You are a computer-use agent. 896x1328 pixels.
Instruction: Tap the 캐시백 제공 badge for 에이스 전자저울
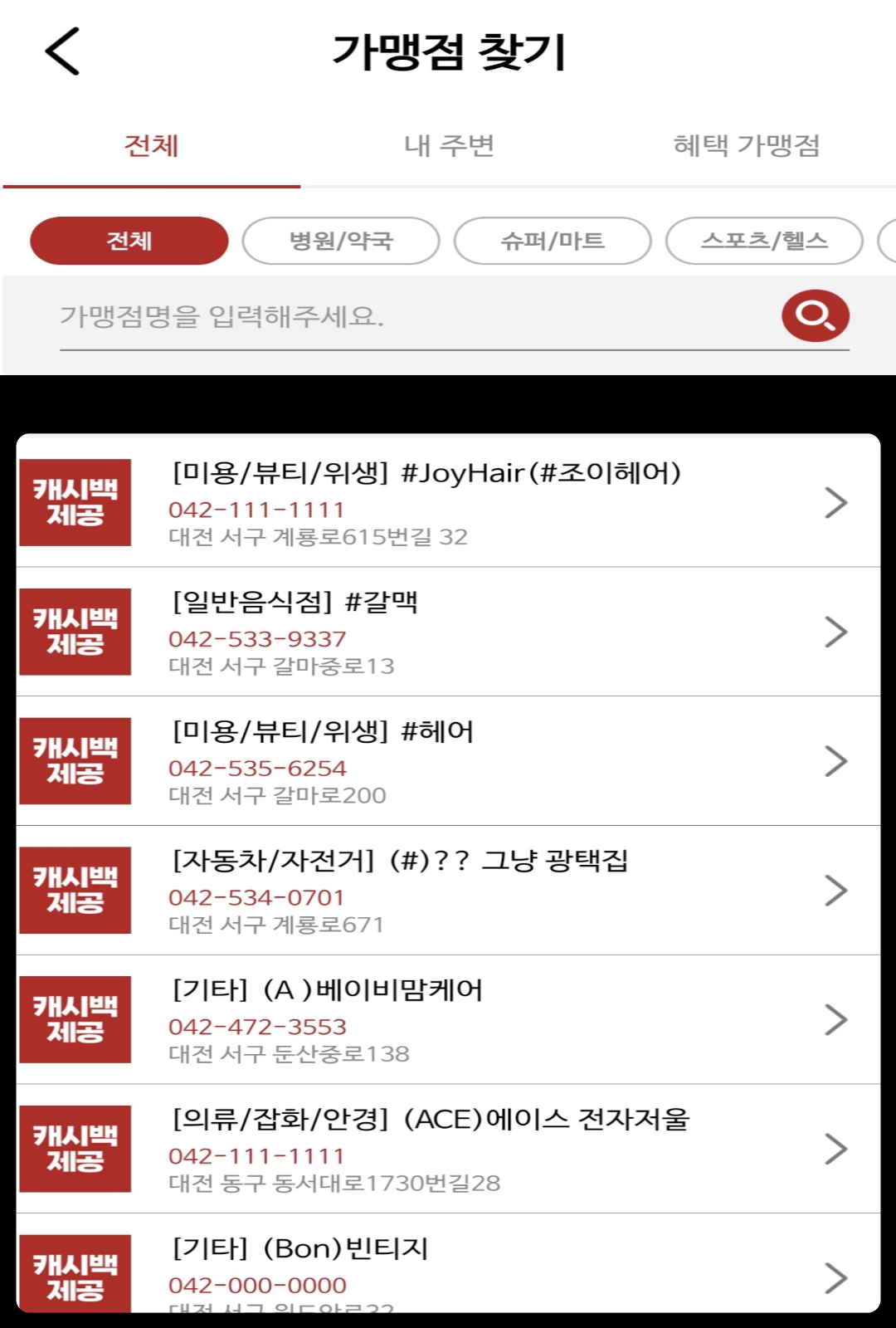[x=75, y=1149]
